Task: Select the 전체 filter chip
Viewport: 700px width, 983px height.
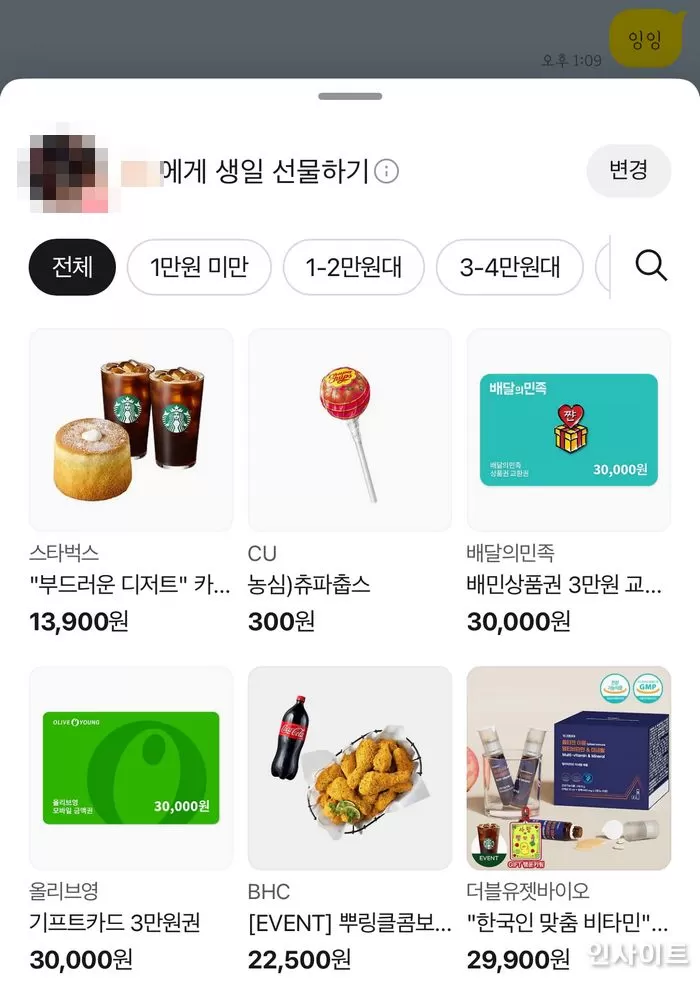Action: [72, 267]
